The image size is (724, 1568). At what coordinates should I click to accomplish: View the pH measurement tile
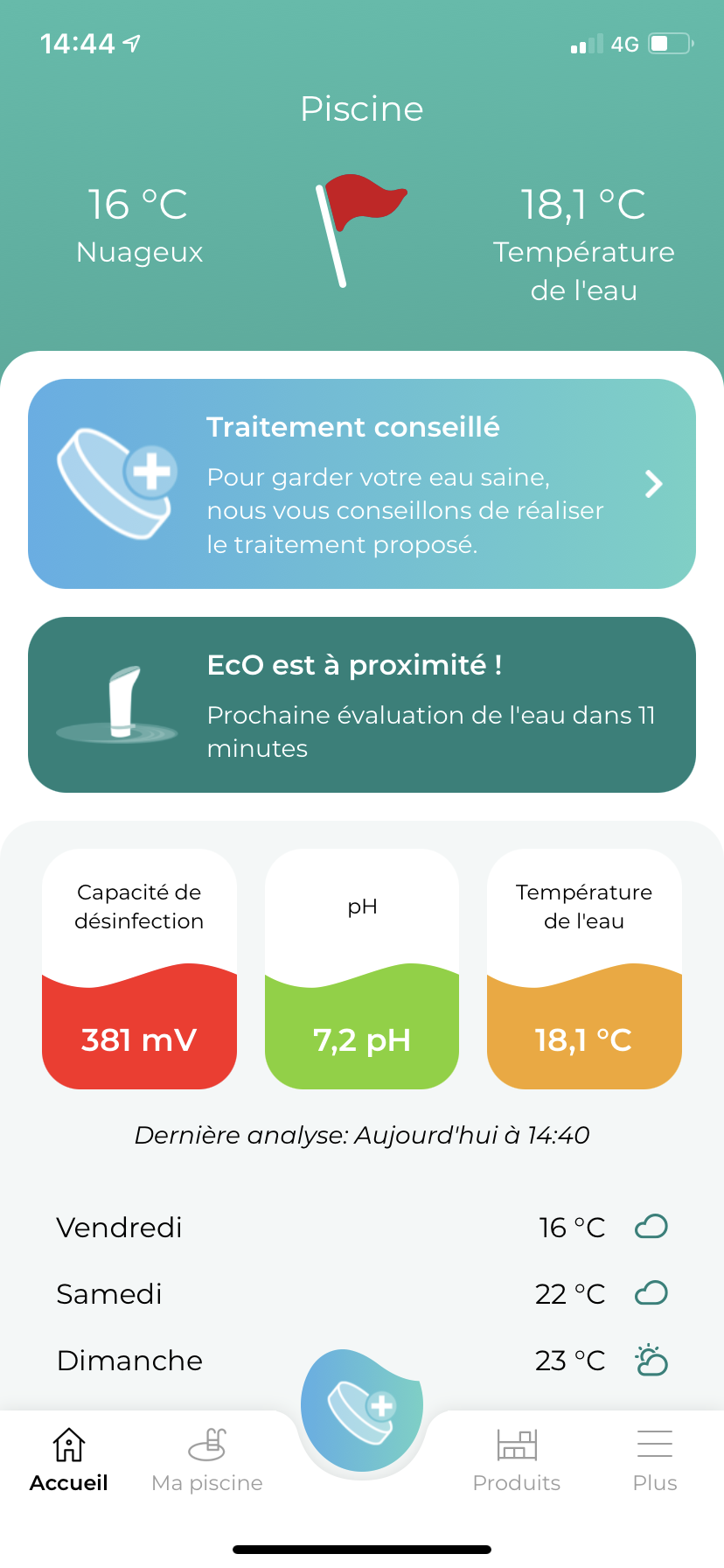(x=362, y=969)
